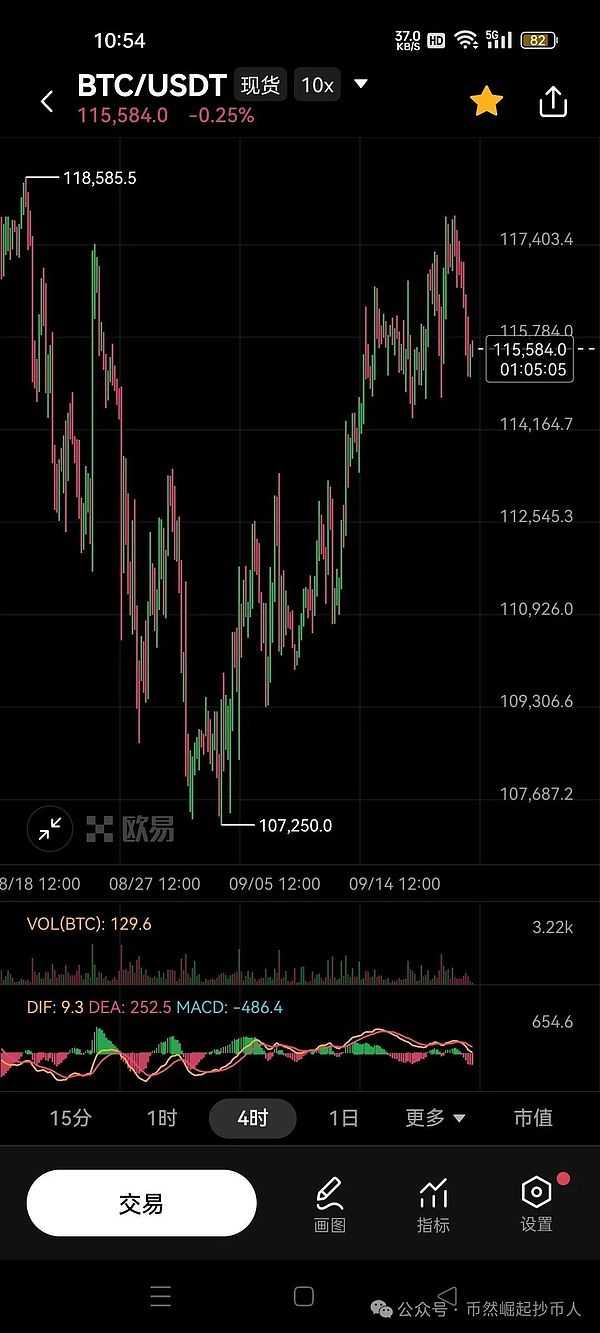Select the 4时 timeframe
The image size is (600, 1333).
coord(252,1118)
